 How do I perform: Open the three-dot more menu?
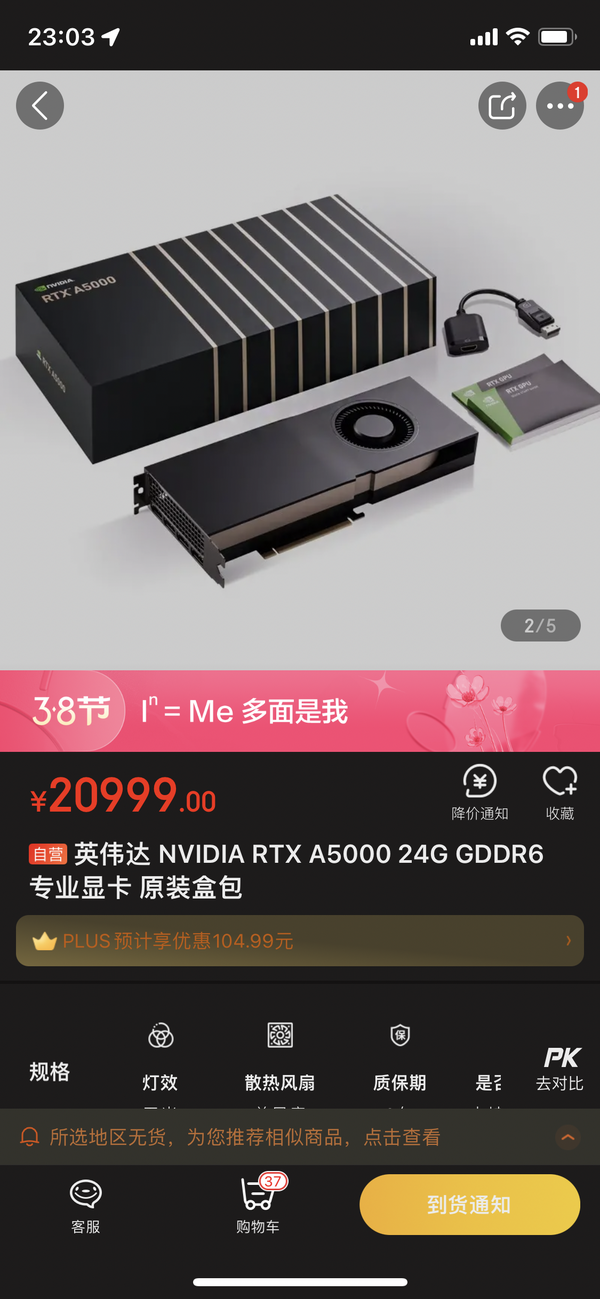coord(560,105)
